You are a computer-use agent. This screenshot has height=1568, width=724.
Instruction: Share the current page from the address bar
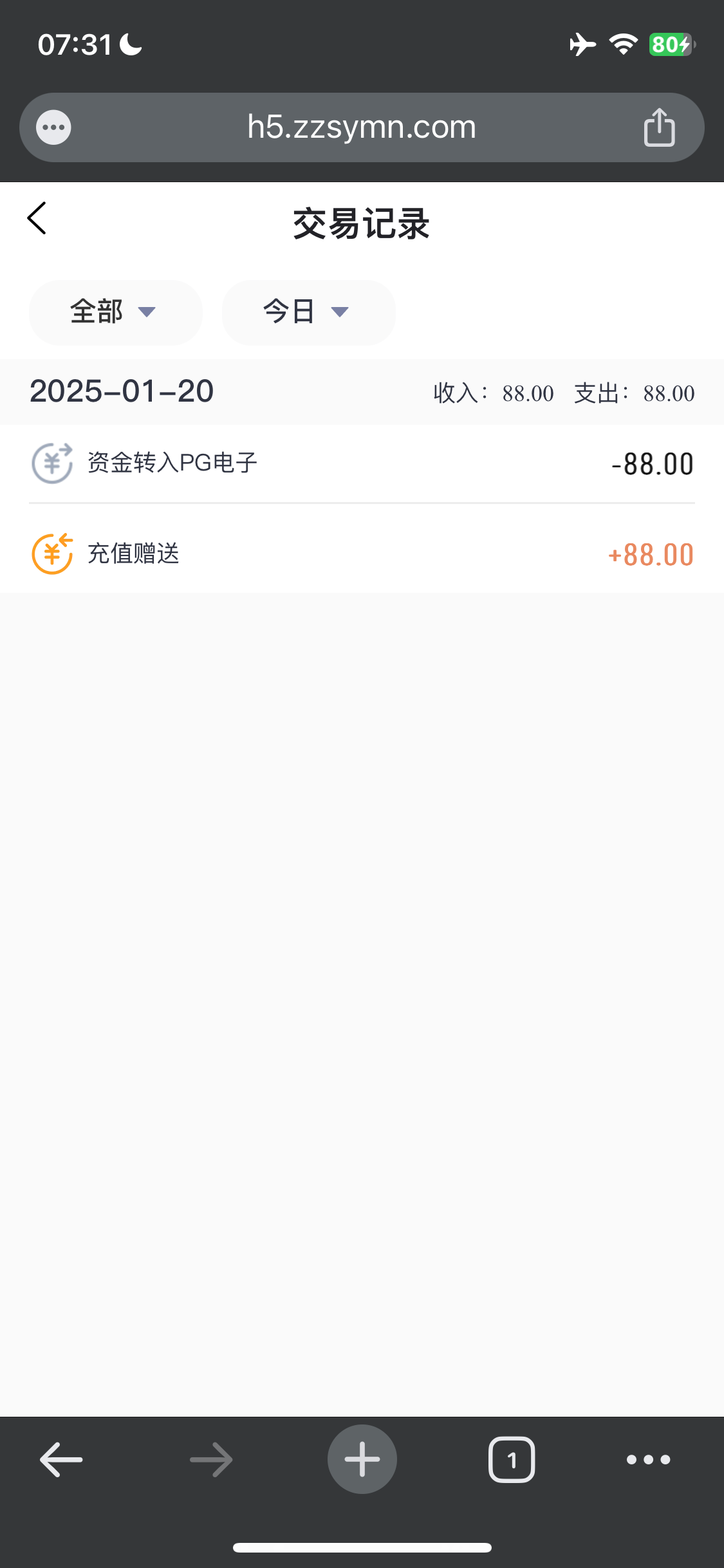tap(659, 127)
